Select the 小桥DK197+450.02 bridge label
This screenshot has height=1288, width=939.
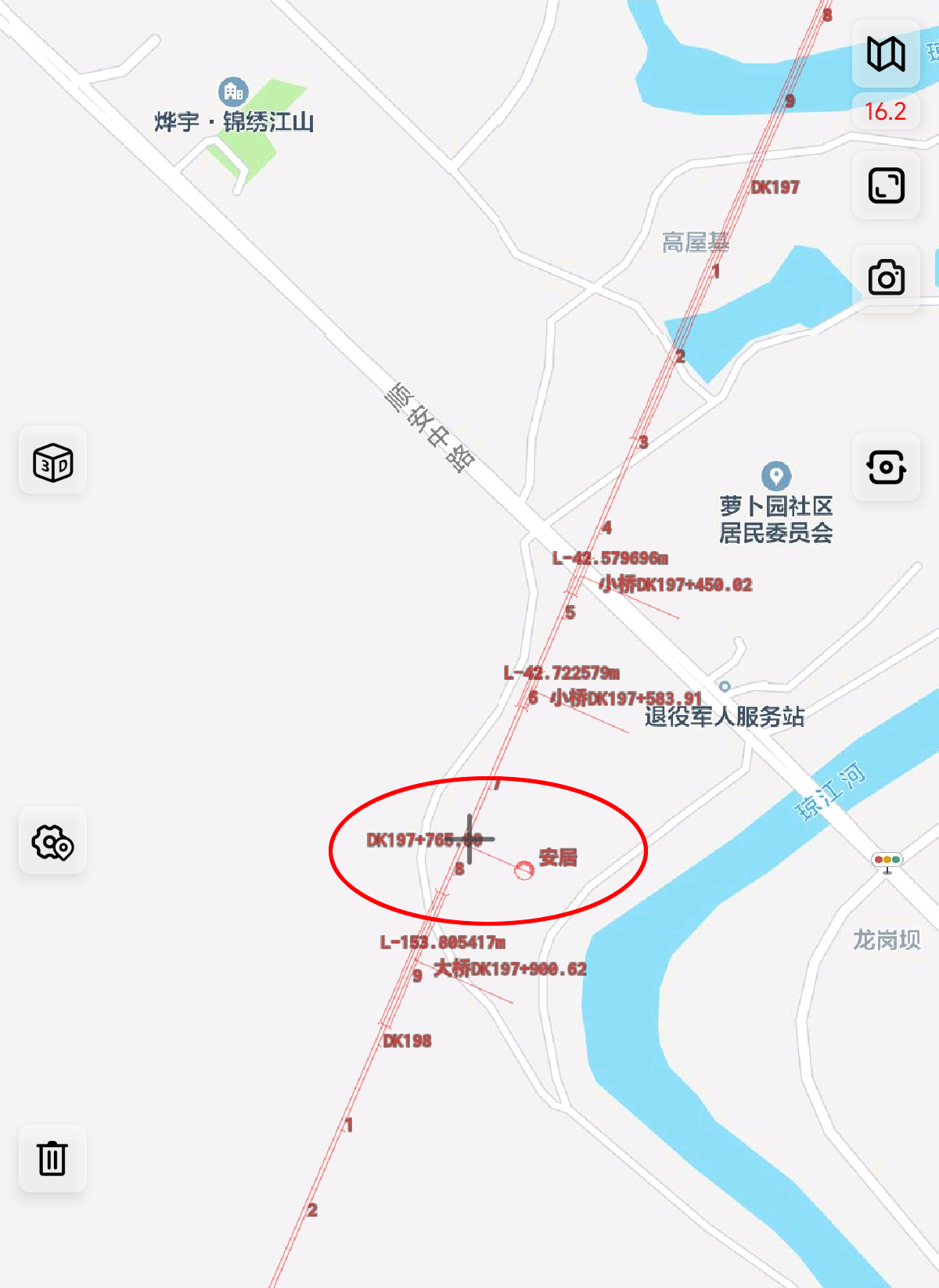(x=676, y=584)
